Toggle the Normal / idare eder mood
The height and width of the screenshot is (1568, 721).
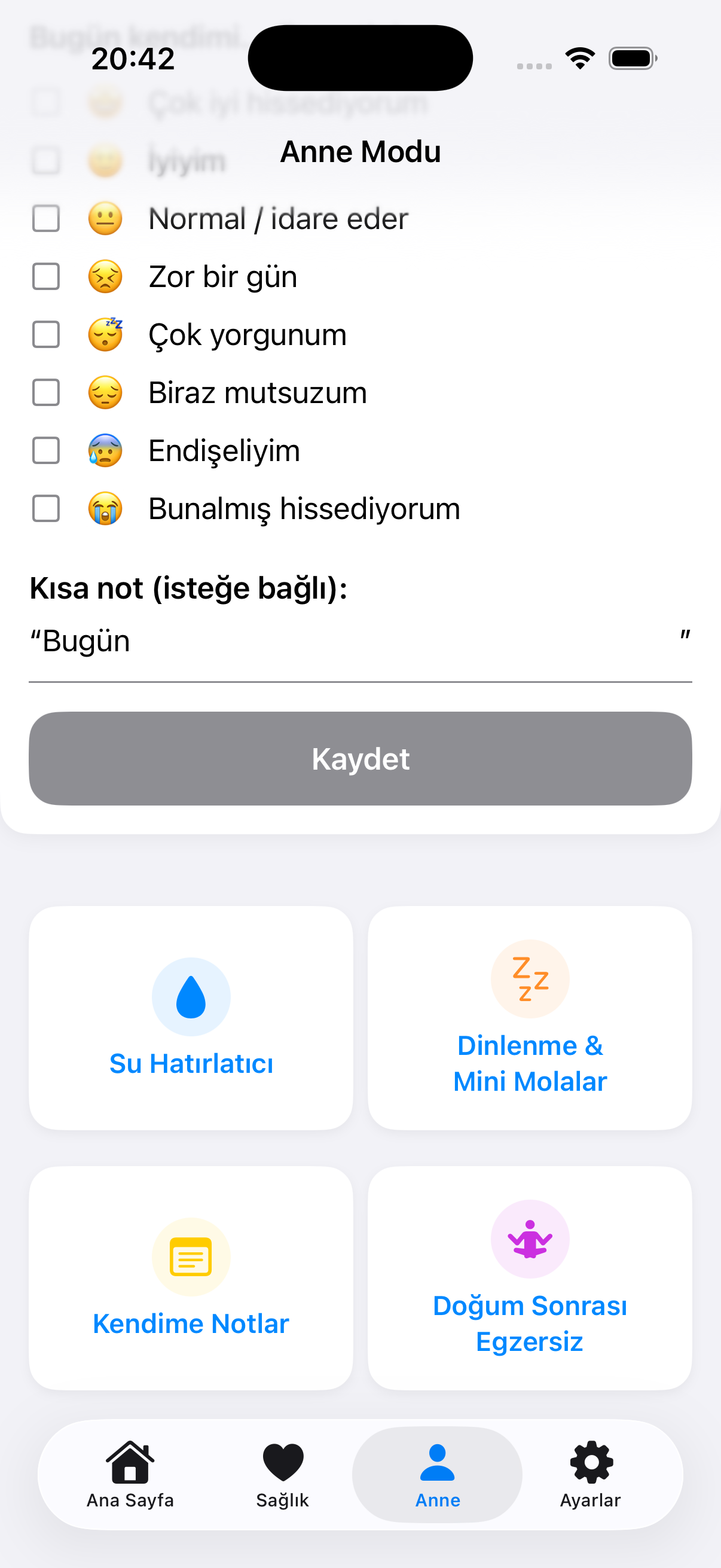click(45, 218)
